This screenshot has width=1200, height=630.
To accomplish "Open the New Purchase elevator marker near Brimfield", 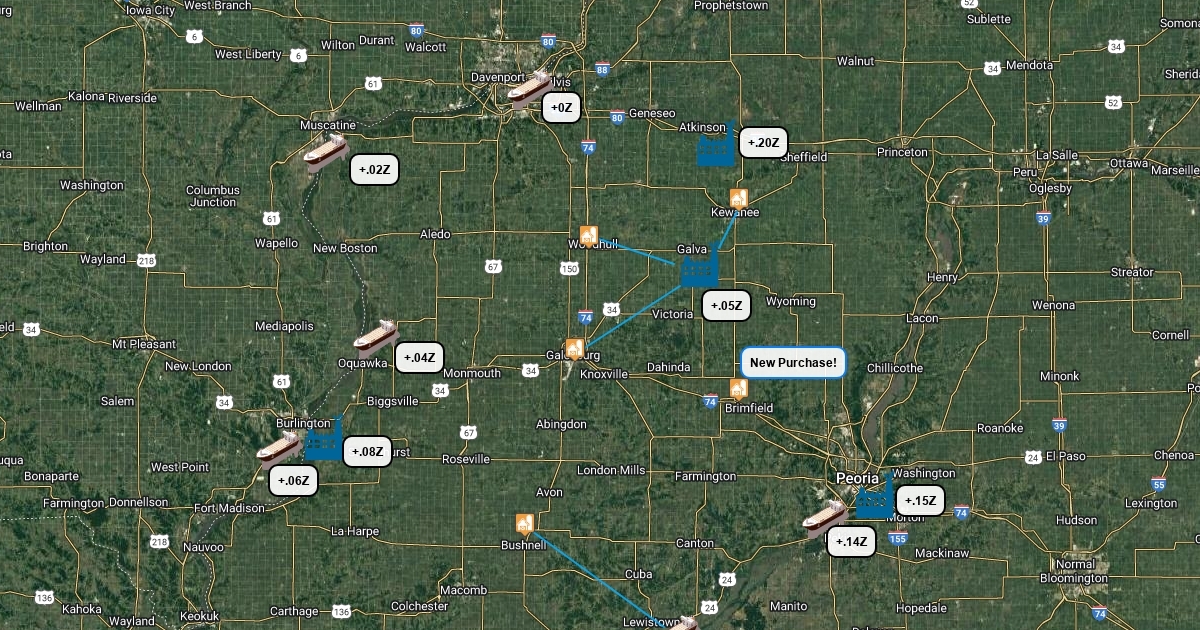I will (739, 389).
